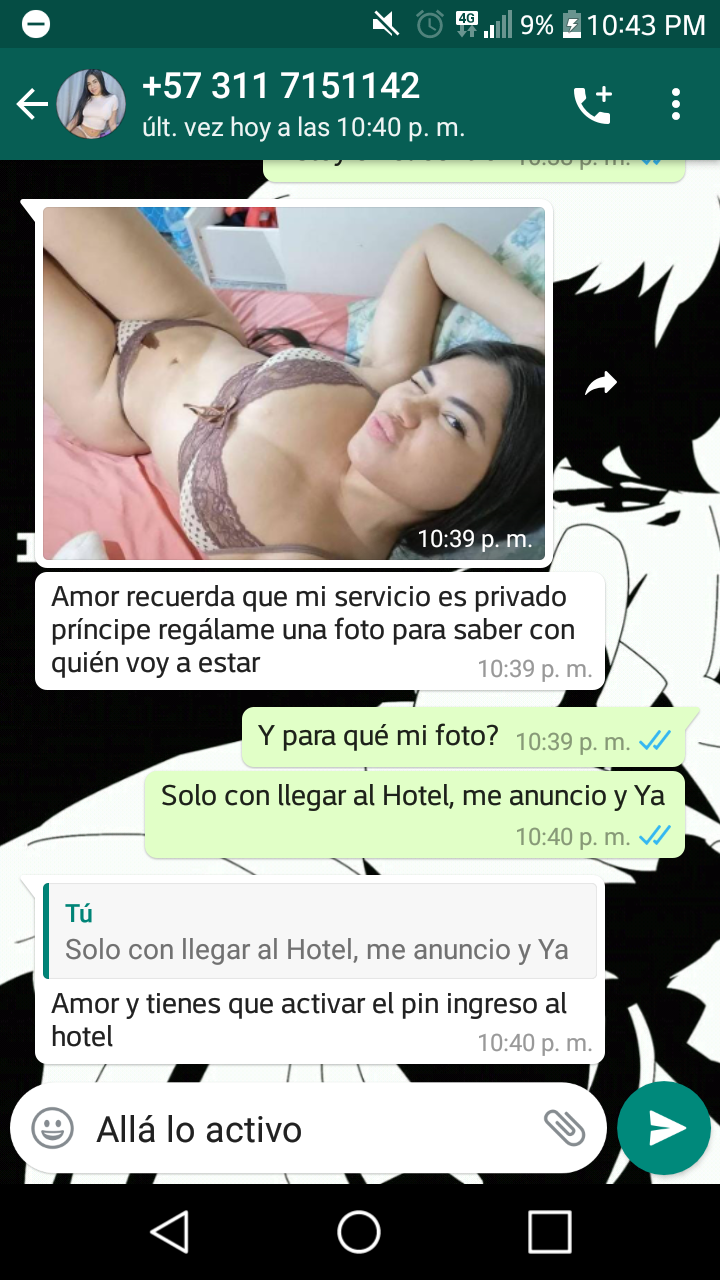Open the overflow menu

coord(676,104)
